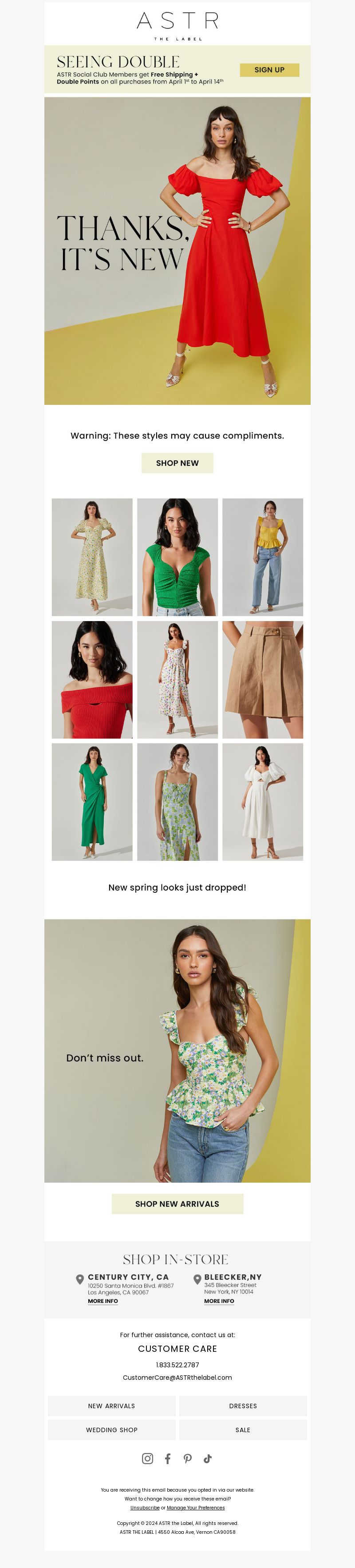Tap the SHOP NEW button

[x=177, y=463]
